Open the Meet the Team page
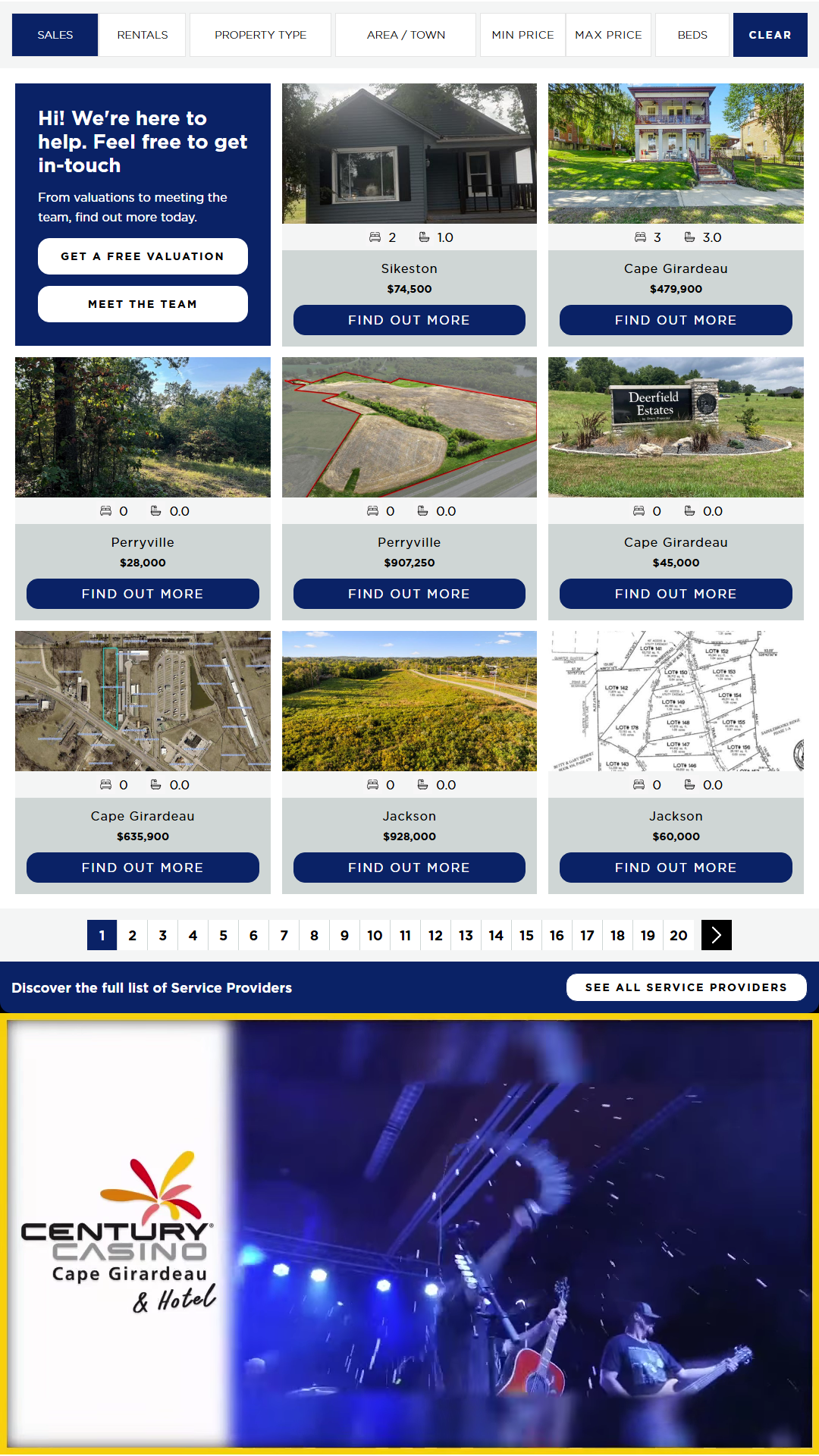This screenshot has height=1456, width=819. [x=143, y=304]
